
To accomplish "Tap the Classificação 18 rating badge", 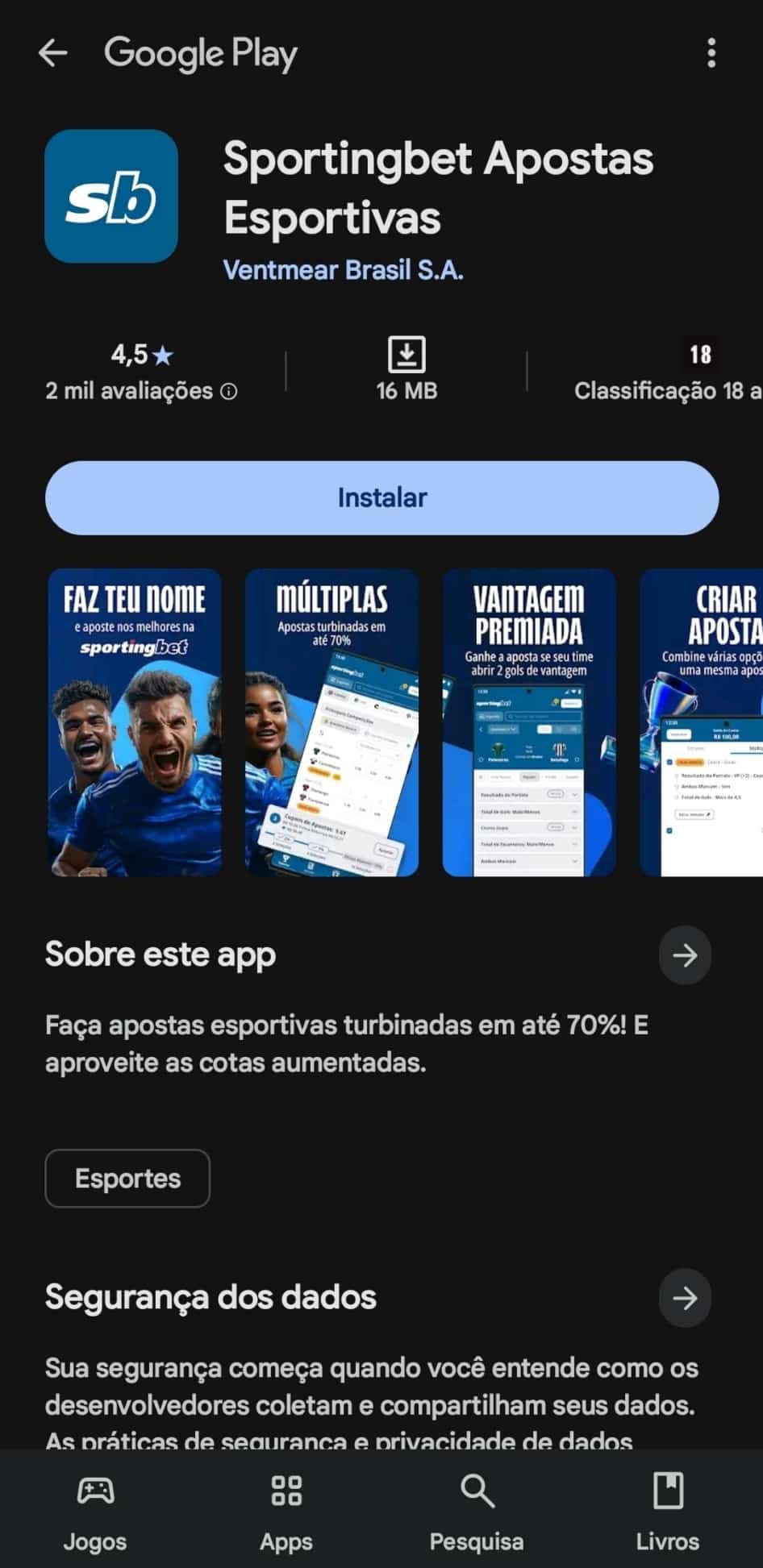I will (700, 353).
